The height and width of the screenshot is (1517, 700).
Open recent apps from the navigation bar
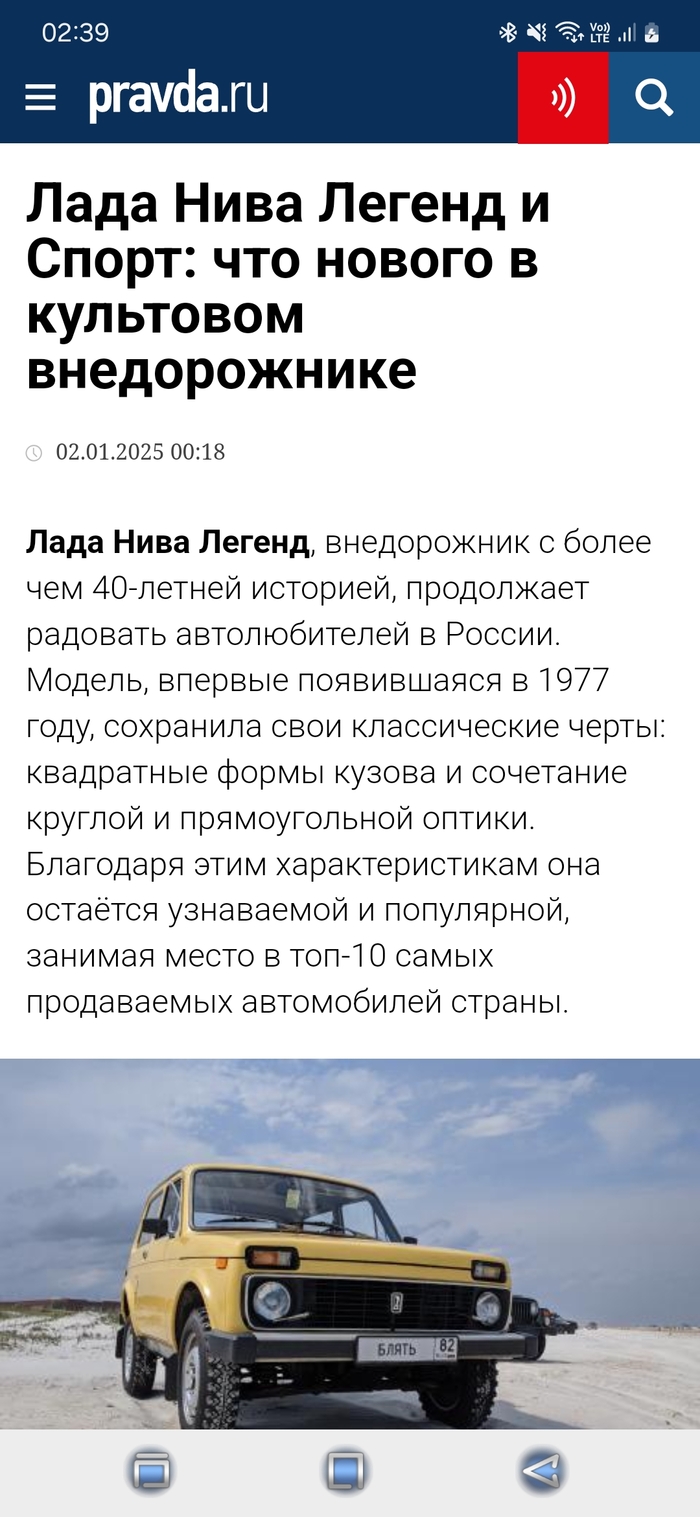151,1471
